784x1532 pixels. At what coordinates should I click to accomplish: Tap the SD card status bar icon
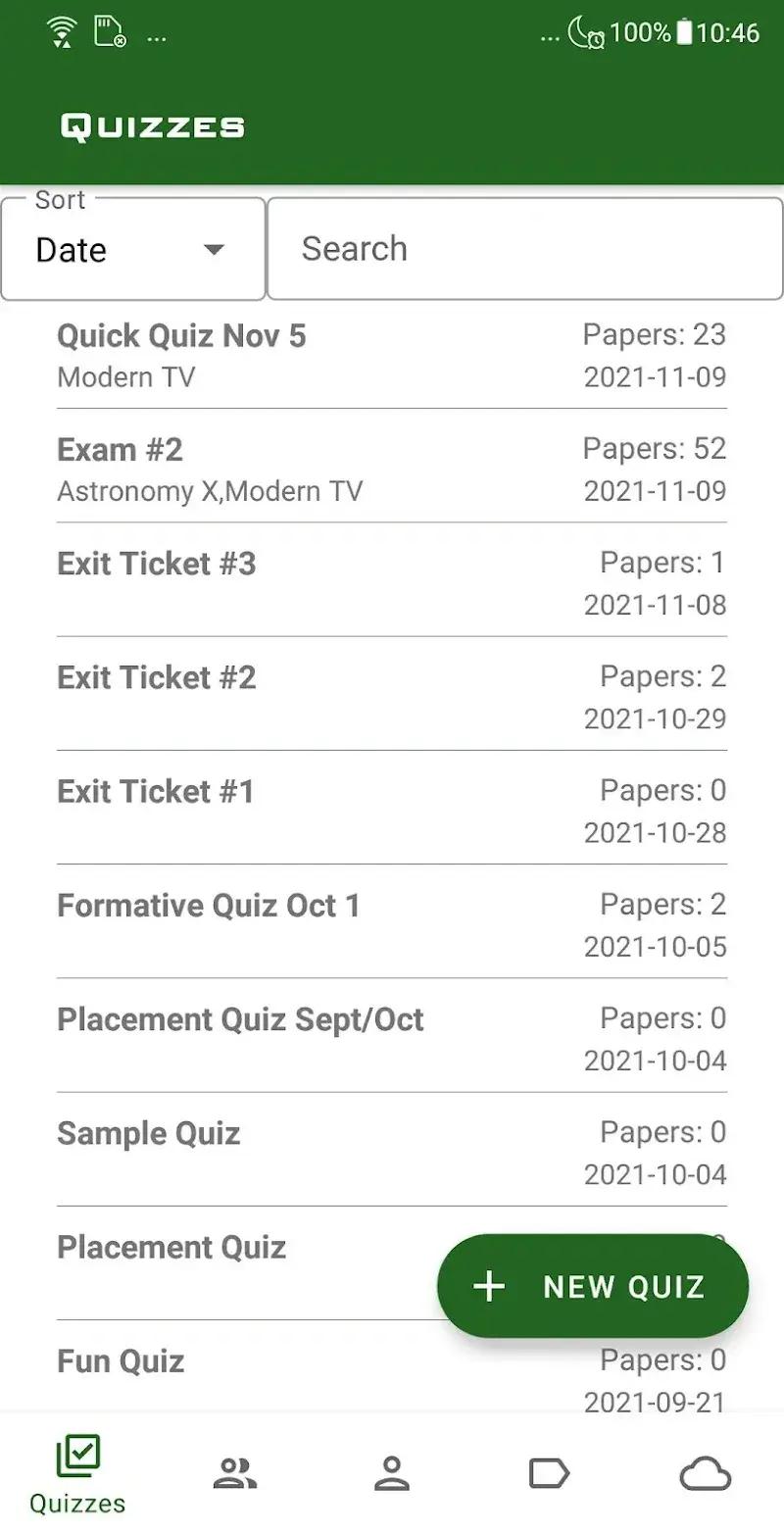point(106,29)
